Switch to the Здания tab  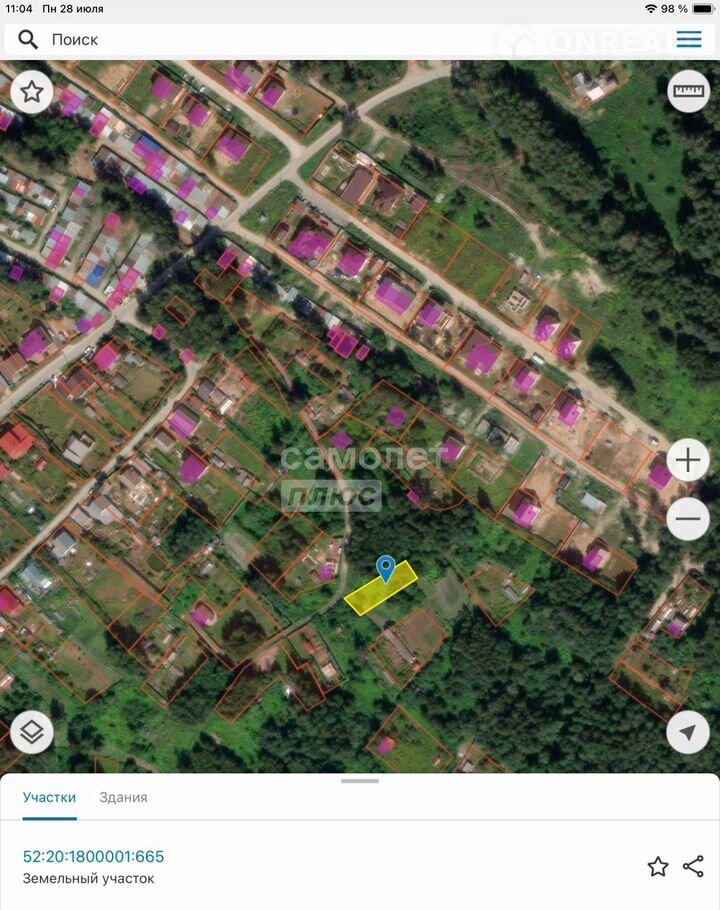click(123, 797)
